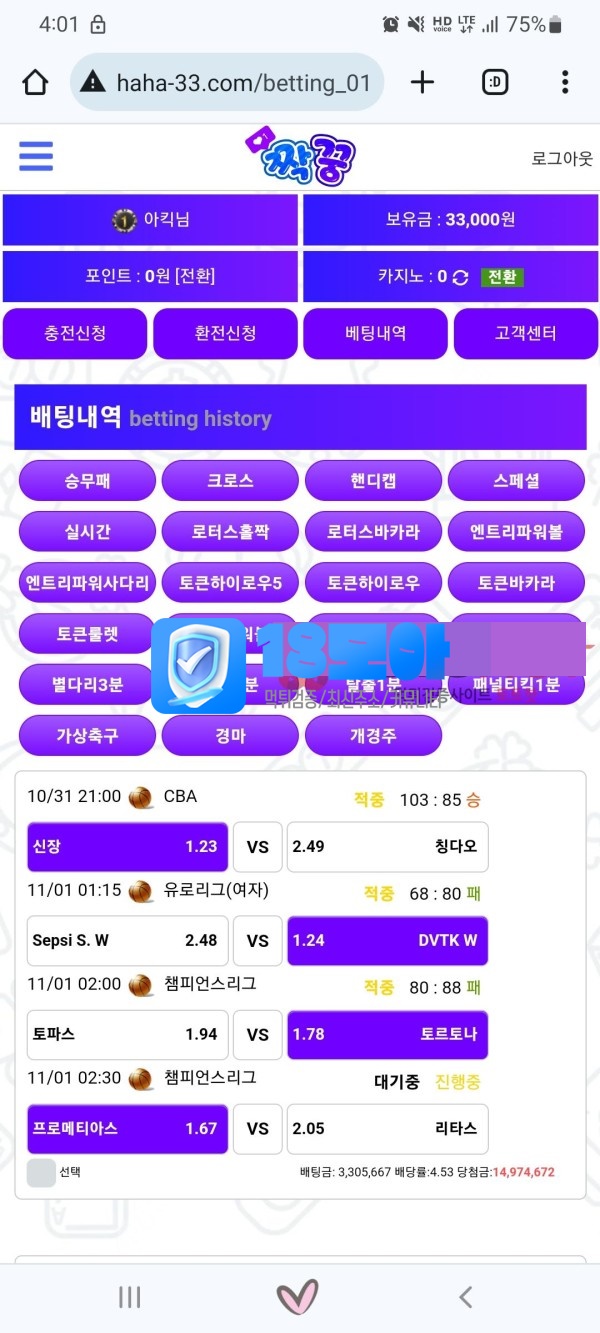Open the 충전신청 deposit request
This screenshot has height=1333, width=600.
(x=75, y=333)
